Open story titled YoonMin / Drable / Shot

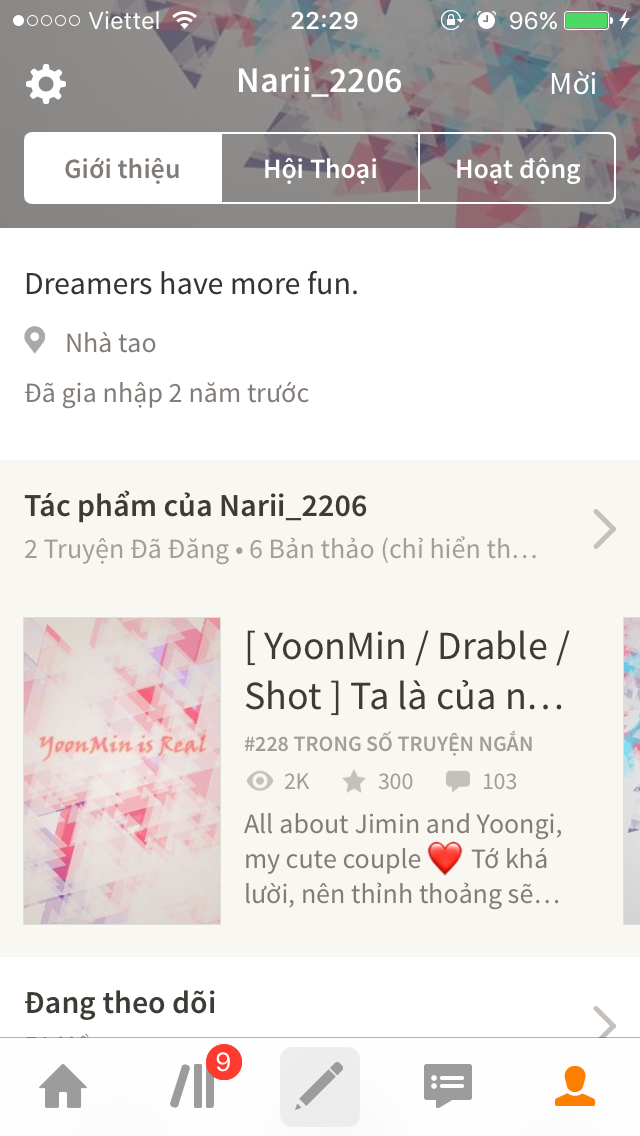(408, 671)
